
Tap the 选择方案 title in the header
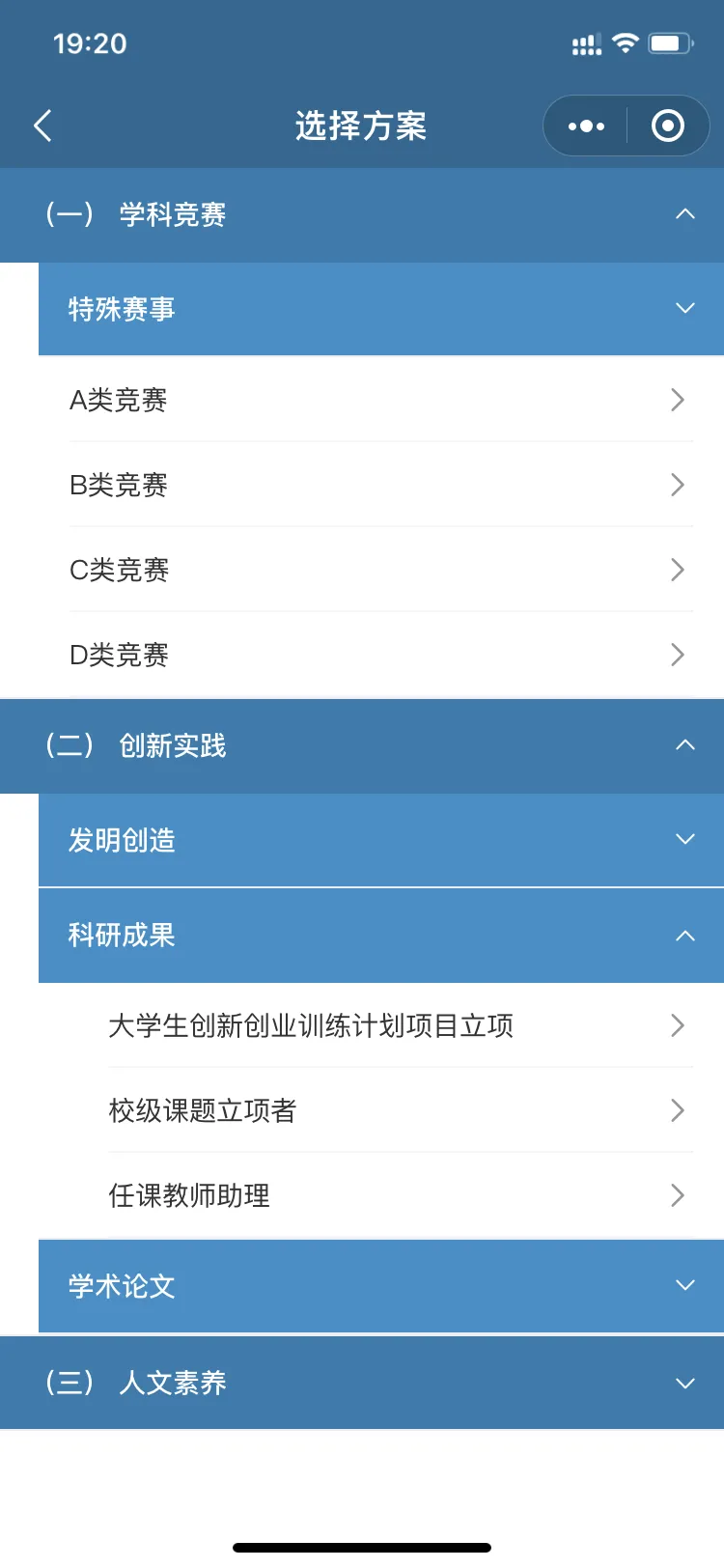tap(362, 126)
